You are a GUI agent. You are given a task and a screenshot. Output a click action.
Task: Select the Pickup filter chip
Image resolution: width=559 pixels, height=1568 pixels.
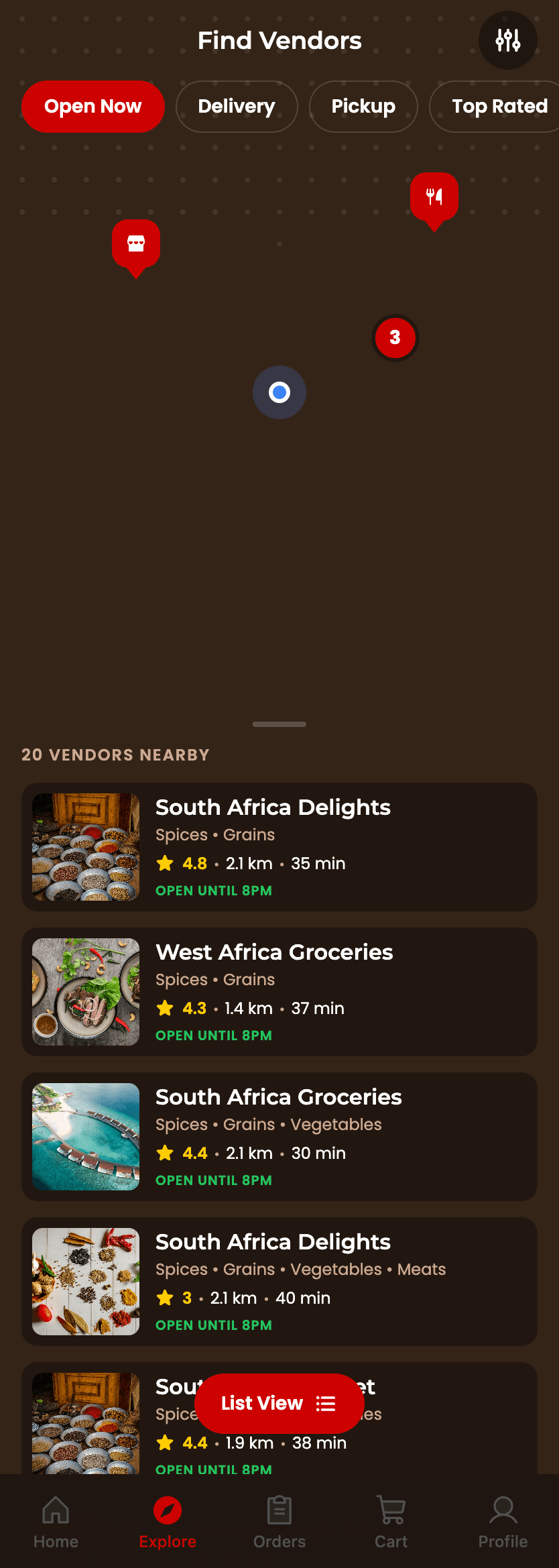point(363,107)
